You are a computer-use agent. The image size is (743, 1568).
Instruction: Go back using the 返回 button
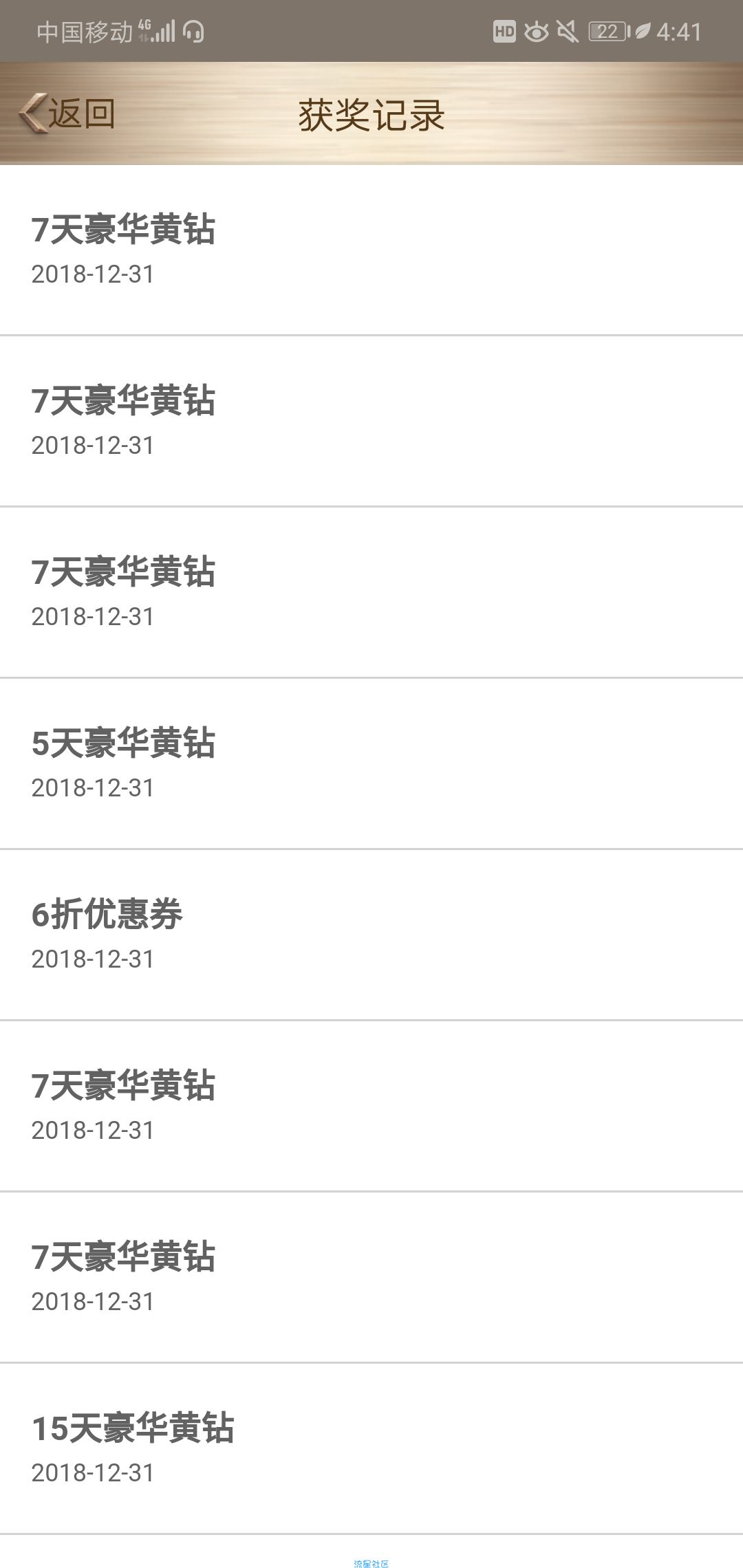click(67, 113)
